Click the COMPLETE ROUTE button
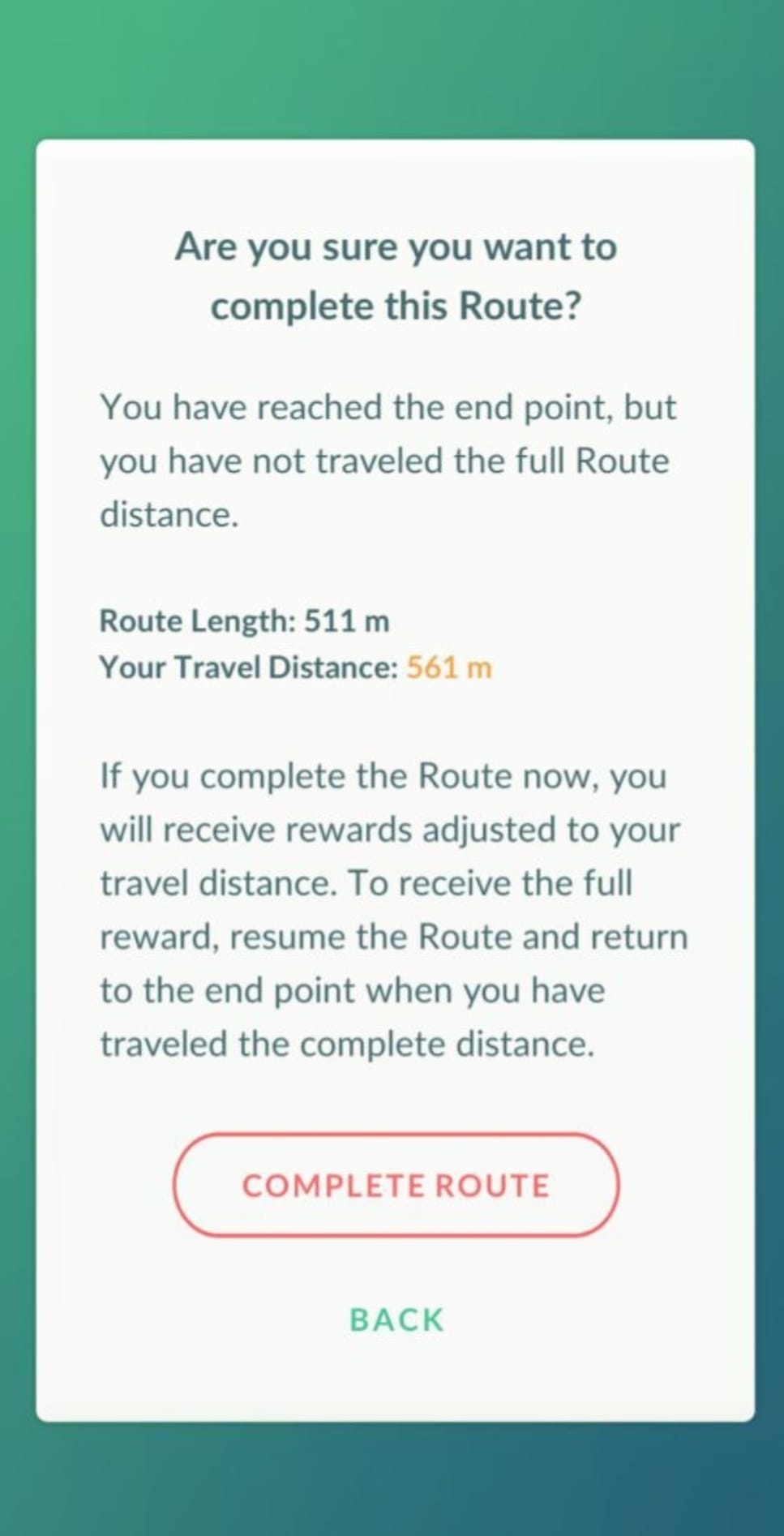Viewport: 784px width, 1536px height. (x=395, y=1186)
